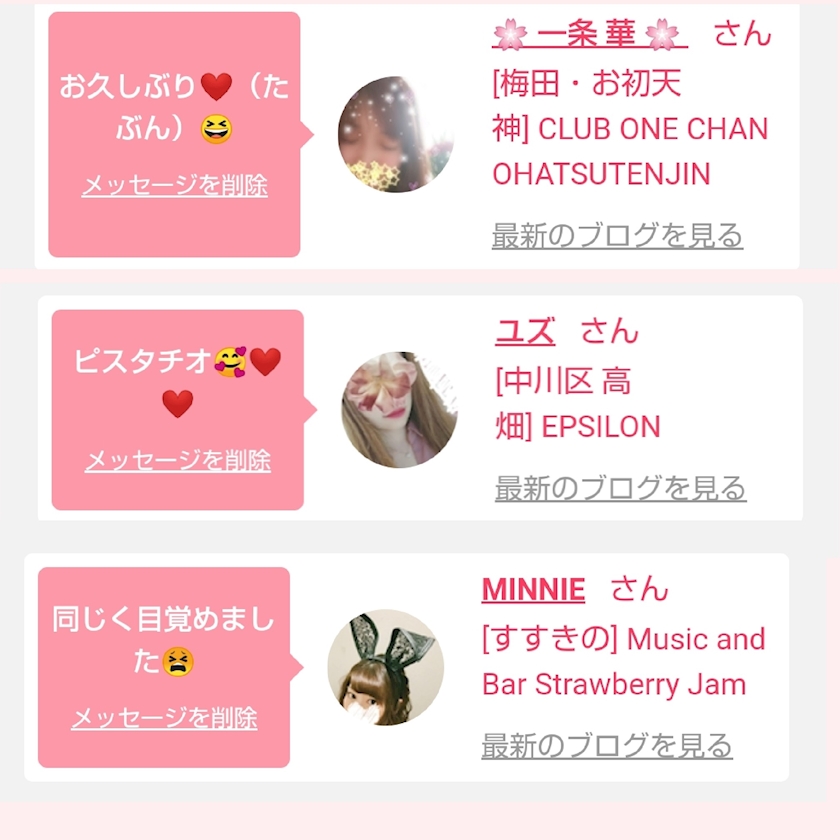
Task: View ユズ's latest blog
Action: [x=620, y=489]
